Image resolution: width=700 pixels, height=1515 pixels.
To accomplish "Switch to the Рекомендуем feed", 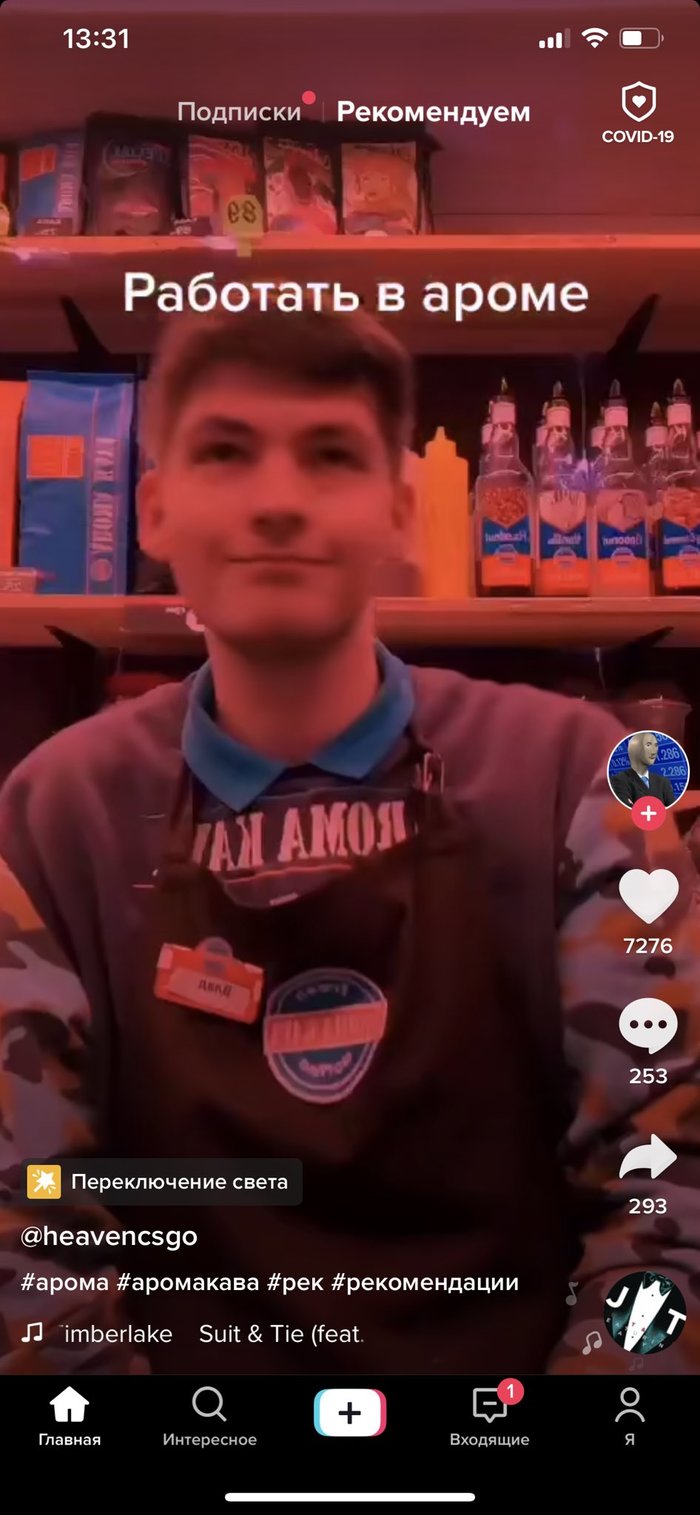I will point(433,112).
